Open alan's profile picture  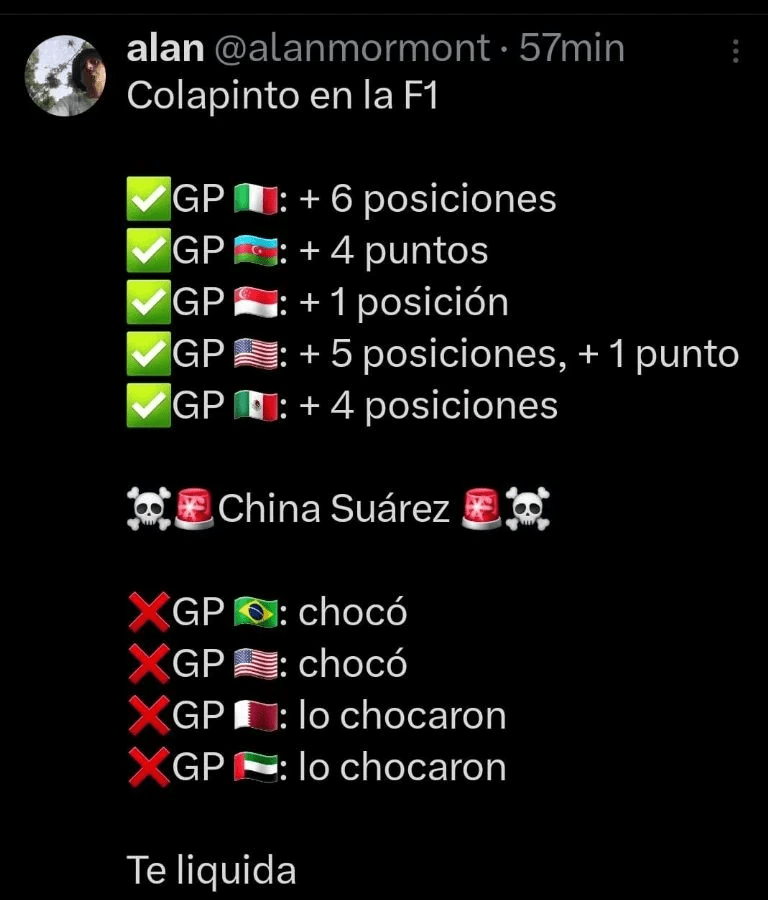pos(66,76)
